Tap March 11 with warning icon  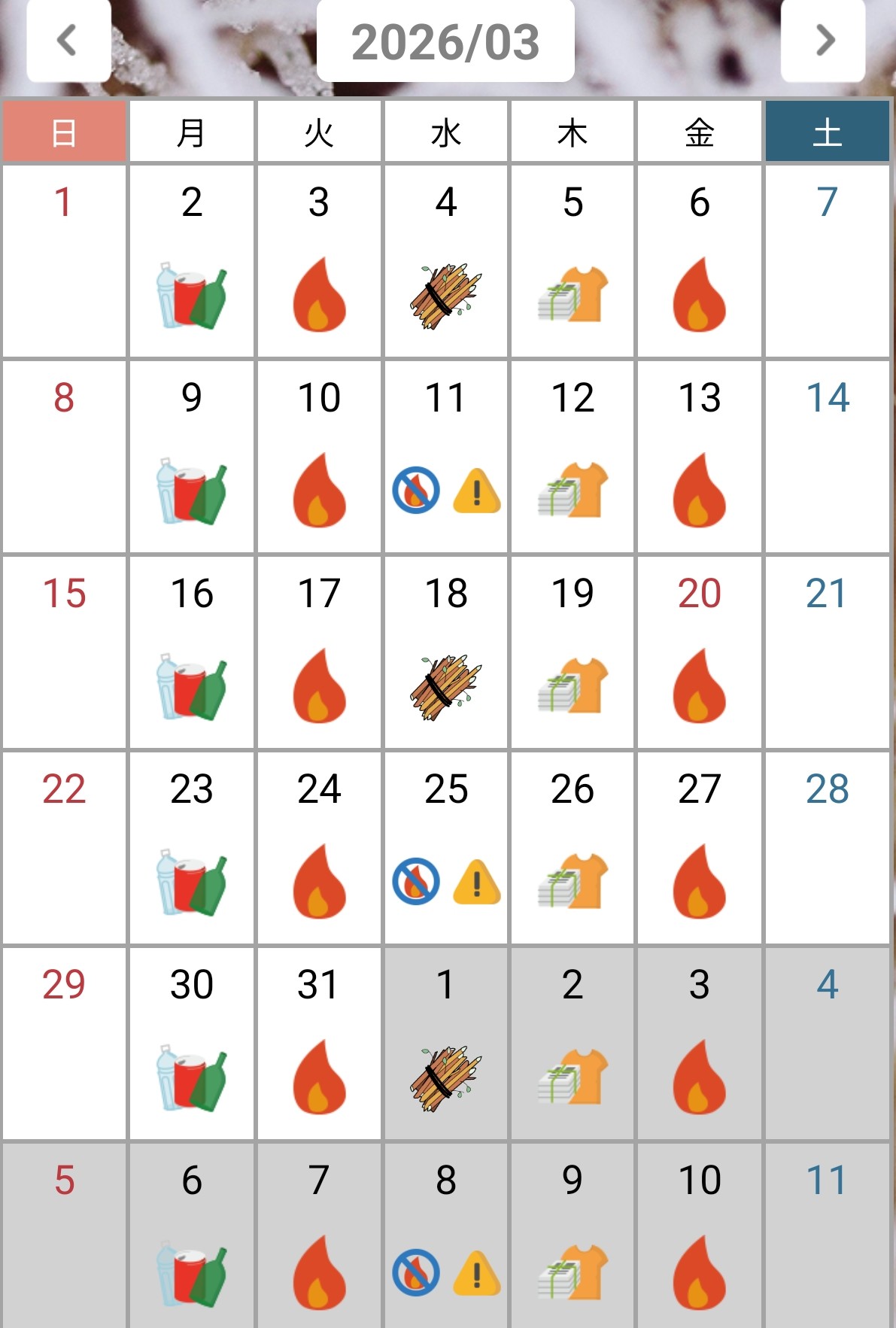click(446, 457)
